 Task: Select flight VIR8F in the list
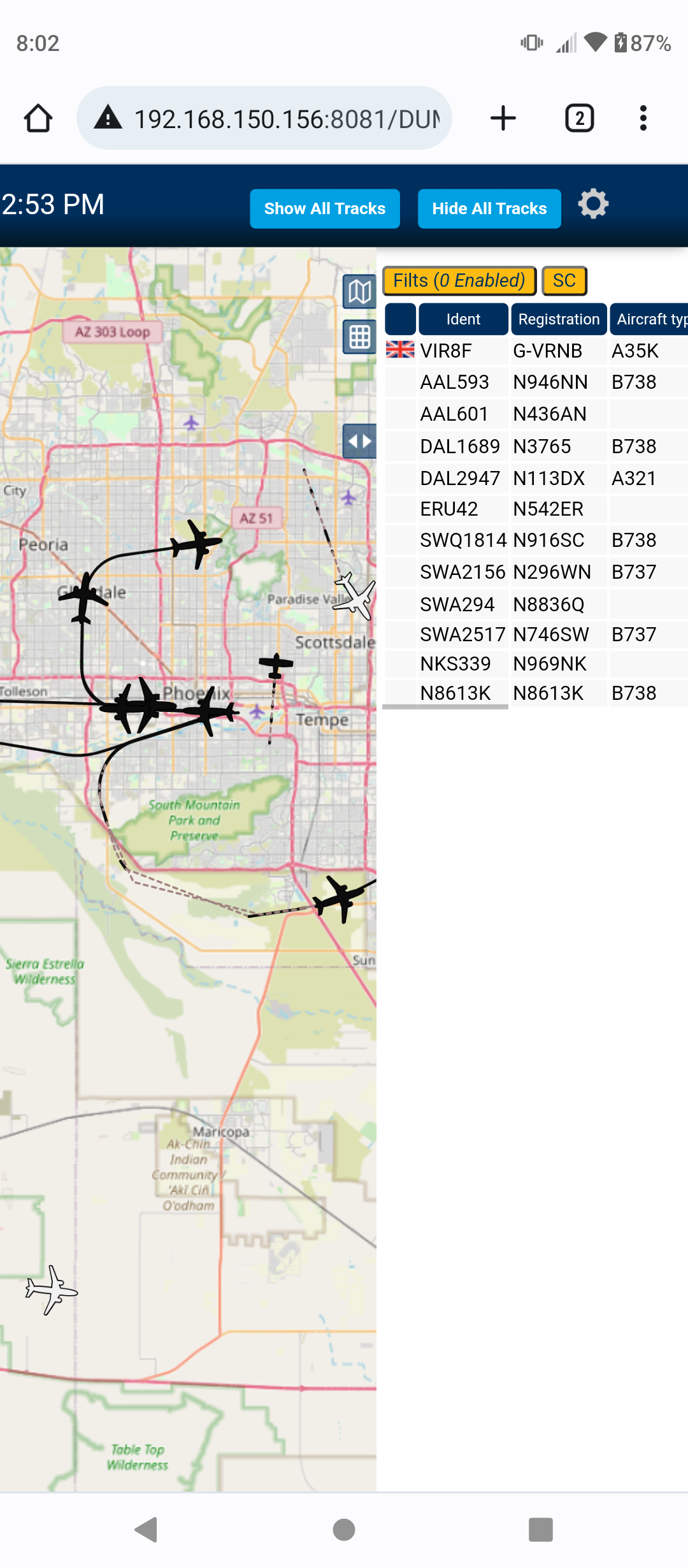coord(536,351)
